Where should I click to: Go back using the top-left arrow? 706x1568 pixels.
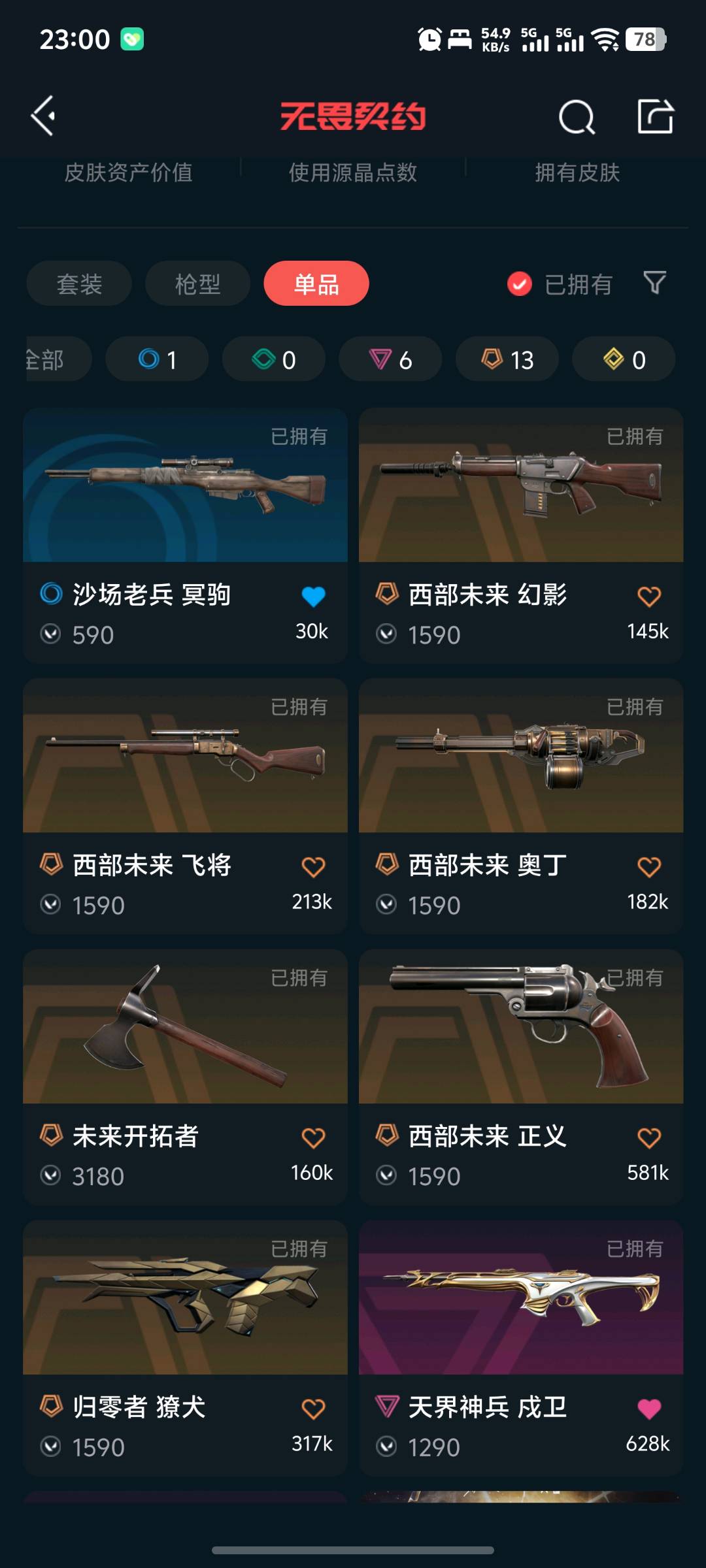click(44, 116)
